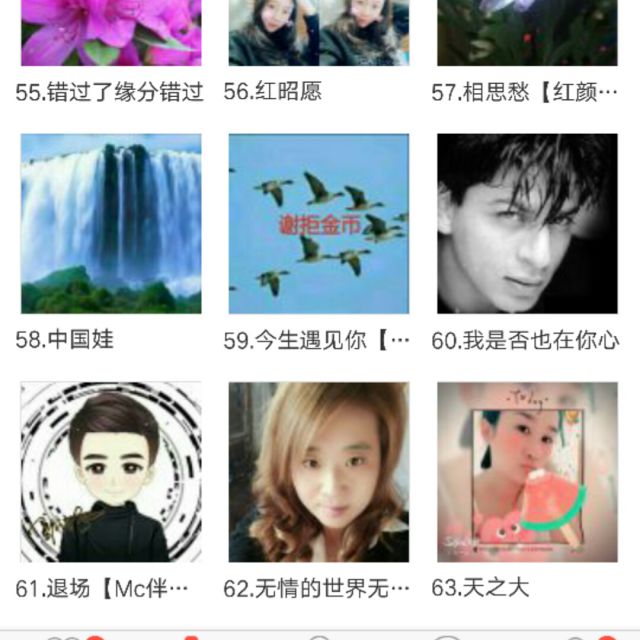Choose tile 60 我是否也在你心
Viewport: 640px width, 640px height.
pos(527,224)
